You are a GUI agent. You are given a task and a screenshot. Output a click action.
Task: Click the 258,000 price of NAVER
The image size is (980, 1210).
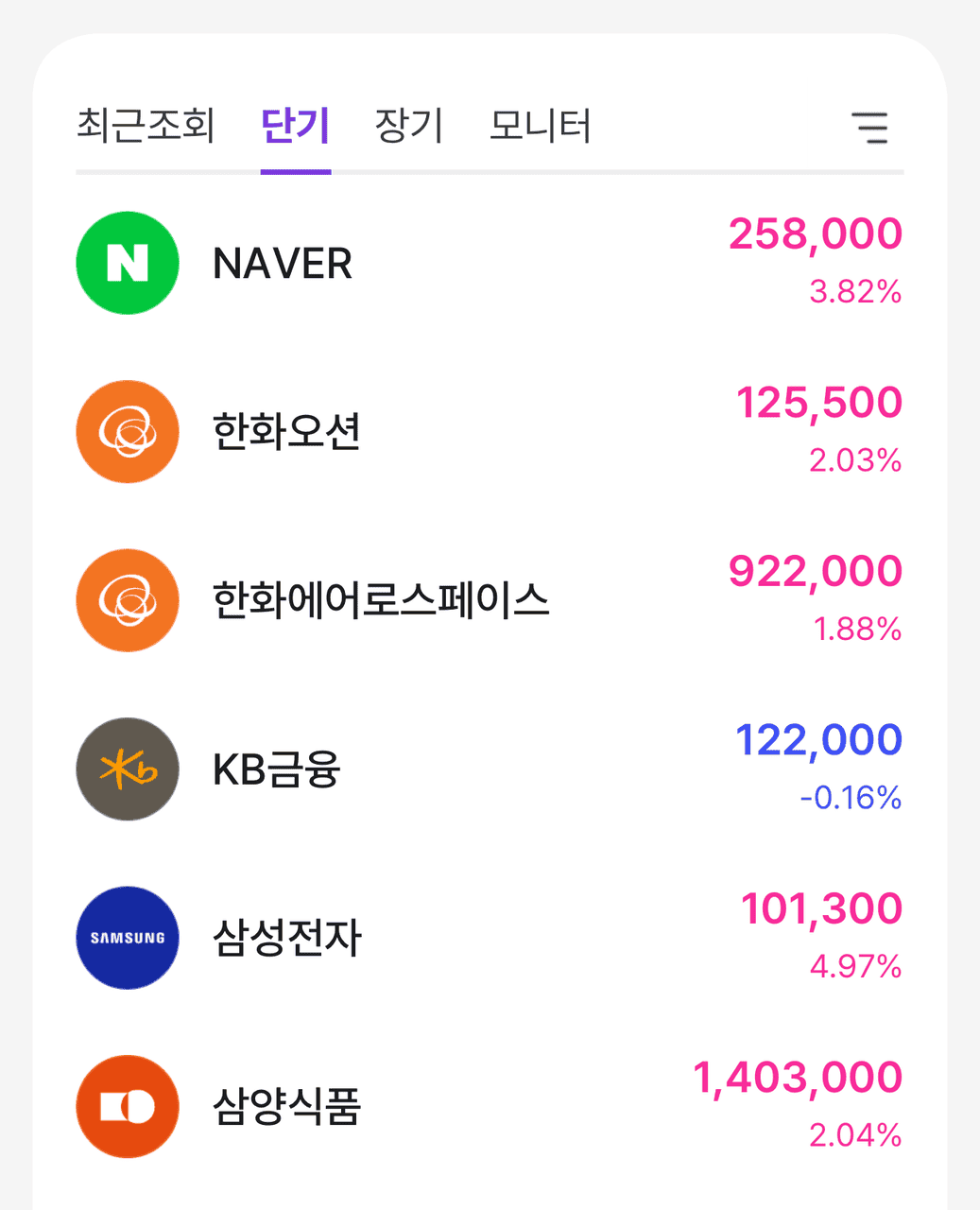[816, 233]
